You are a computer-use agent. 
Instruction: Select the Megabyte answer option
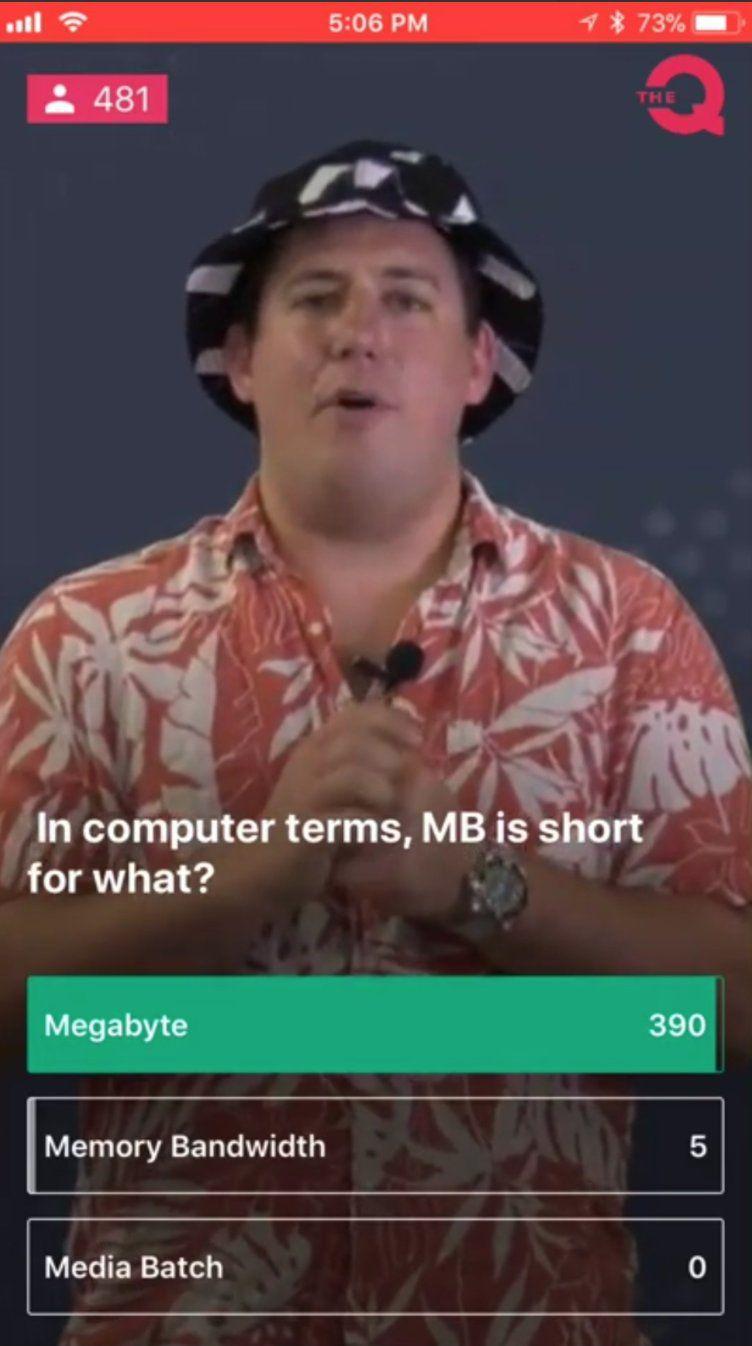[x=375, y=1025]
